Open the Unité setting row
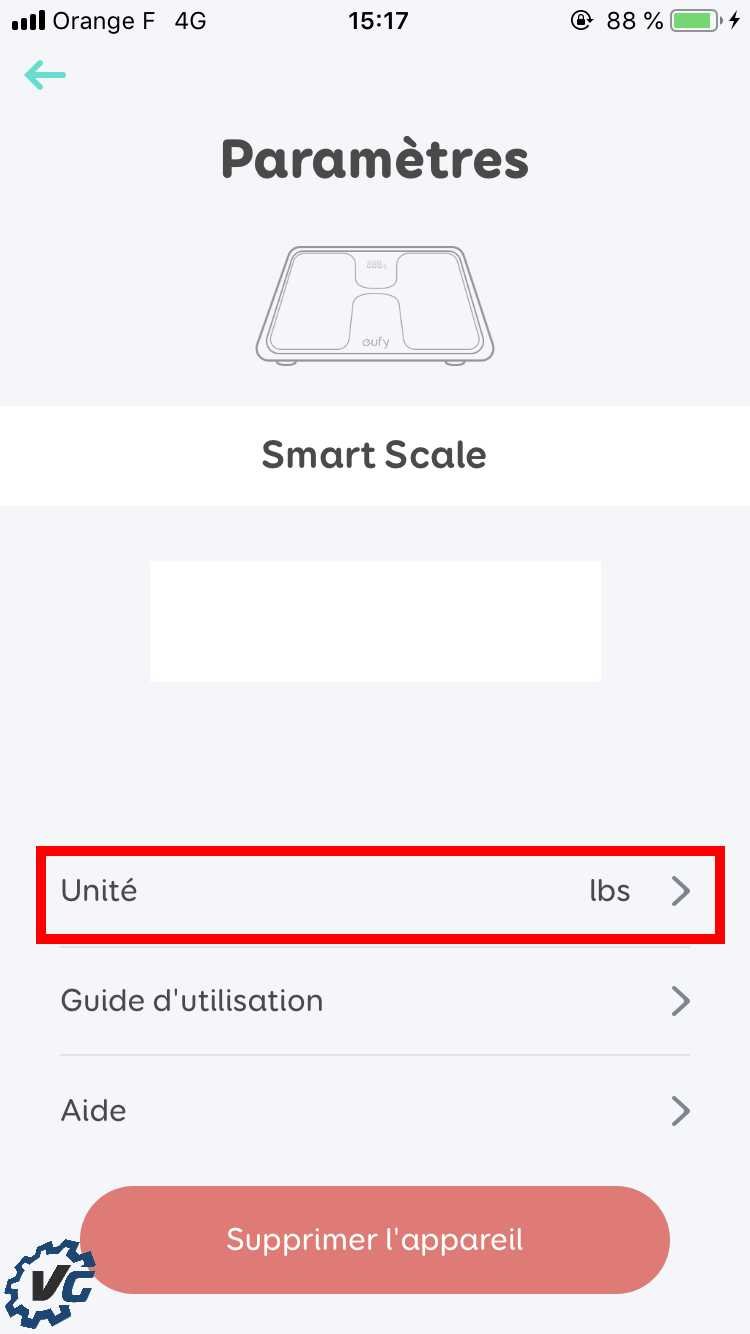 point(375,891)
